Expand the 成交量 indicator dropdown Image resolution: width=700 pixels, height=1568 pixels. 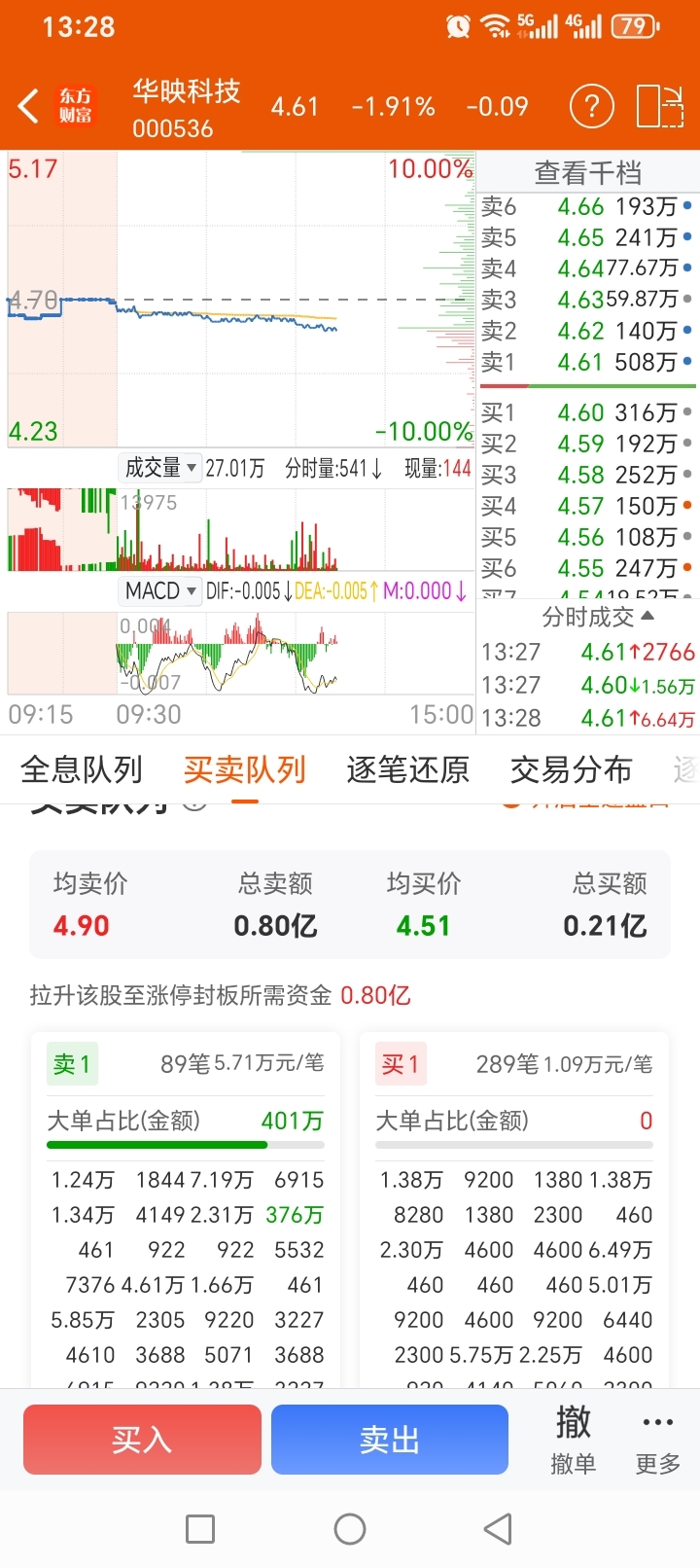coord(160,468)
